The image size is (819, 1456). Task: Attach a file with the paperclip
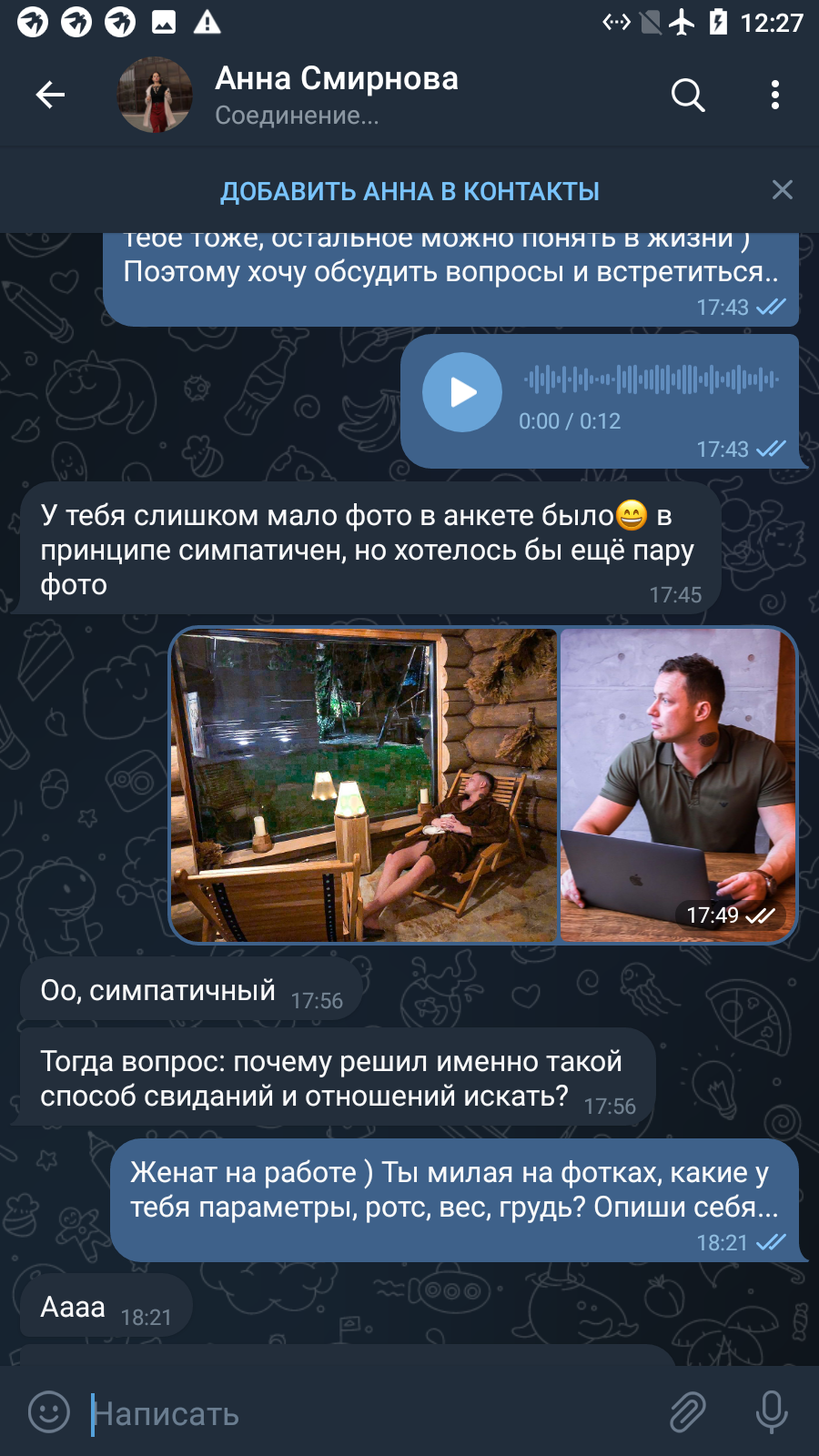point(688,1412)
